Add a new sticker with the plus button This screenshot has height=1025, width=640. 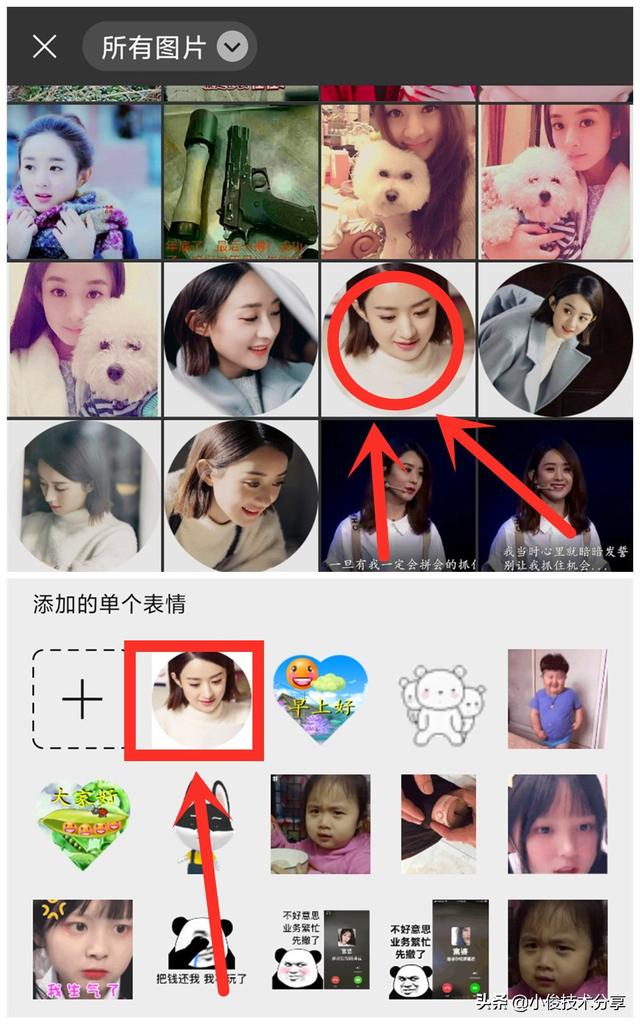[x=82, y=700]
